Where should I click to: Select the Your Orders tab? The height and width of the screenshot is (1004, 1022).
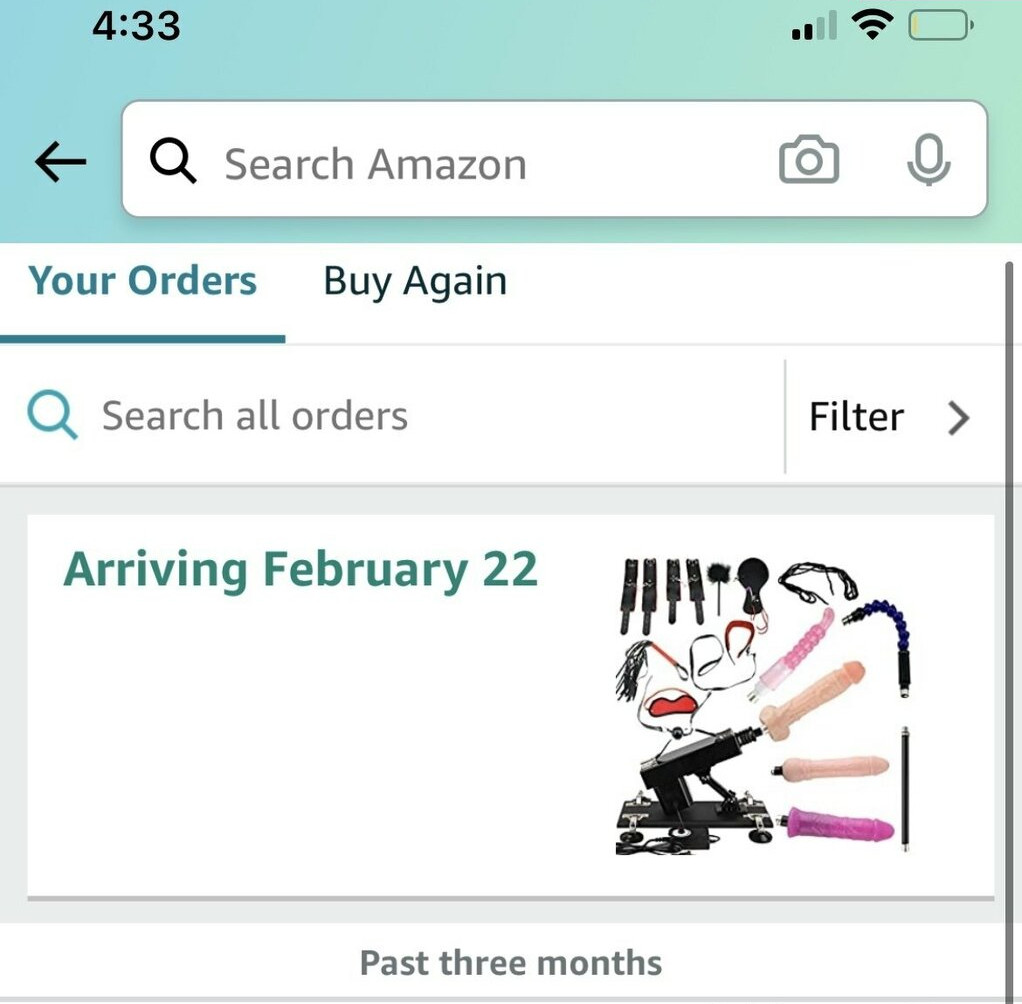pos(142,282)
